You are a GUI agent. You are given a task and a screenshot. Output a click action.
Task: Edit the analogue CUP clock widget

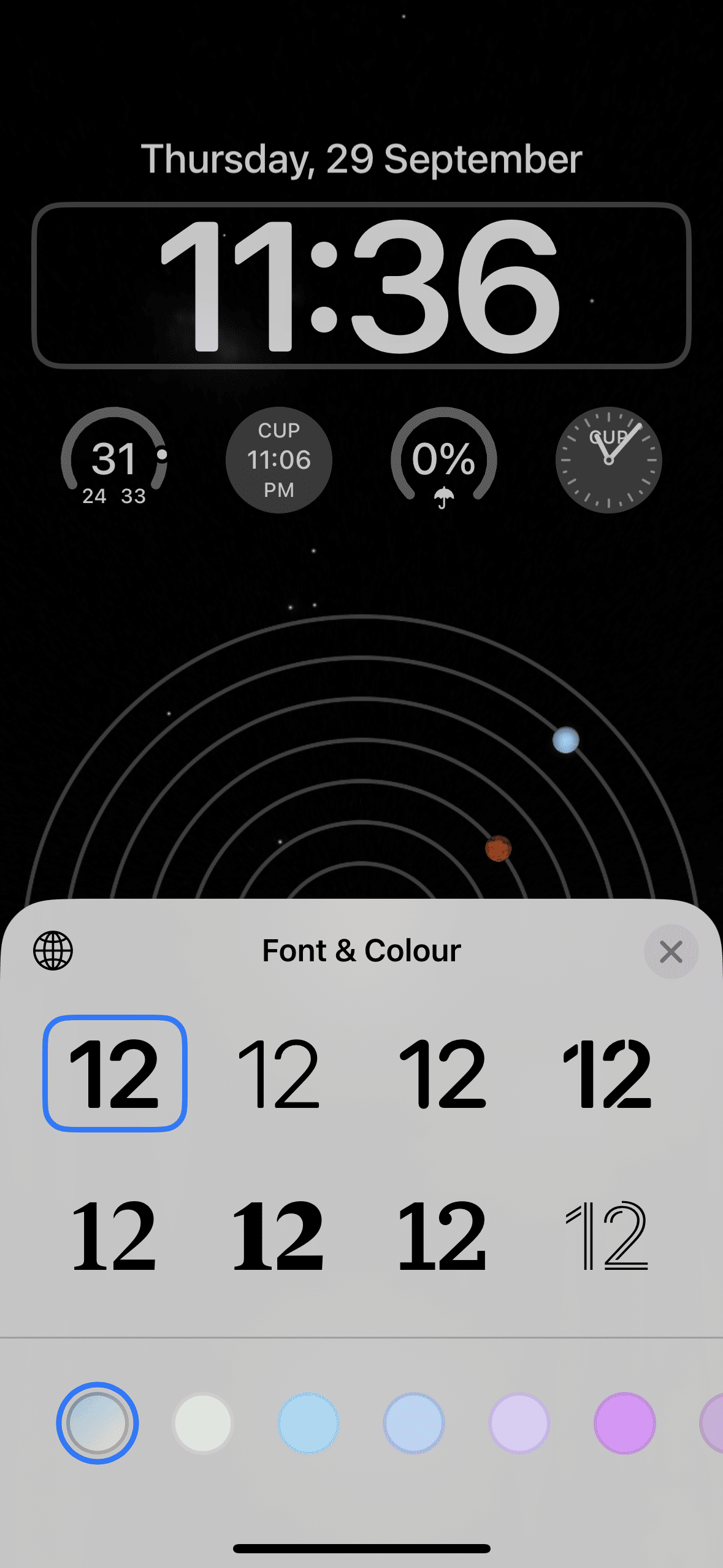609,460
